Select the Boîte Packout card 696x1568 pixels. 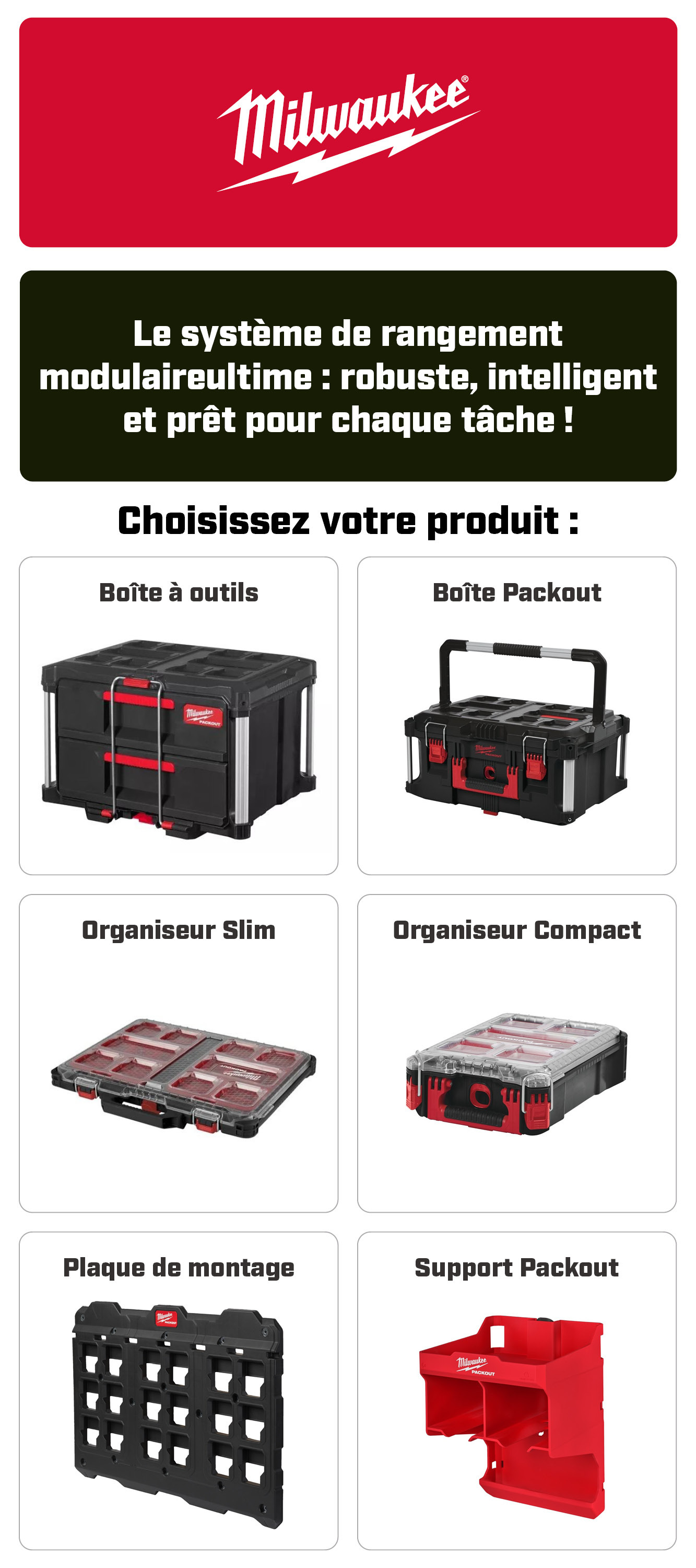tap(516, 715)
